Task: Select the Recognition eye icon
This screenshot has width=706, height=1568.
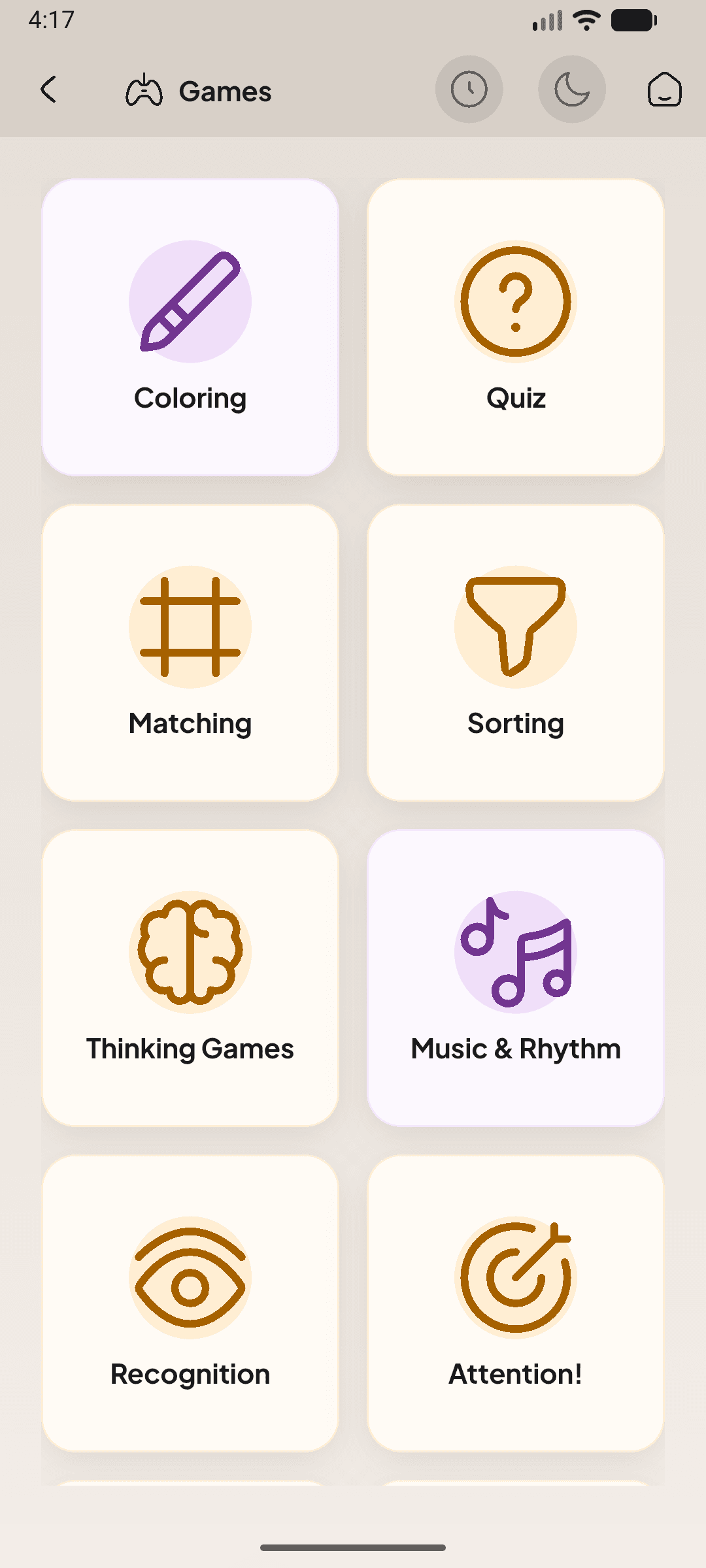Action: 190,1277
